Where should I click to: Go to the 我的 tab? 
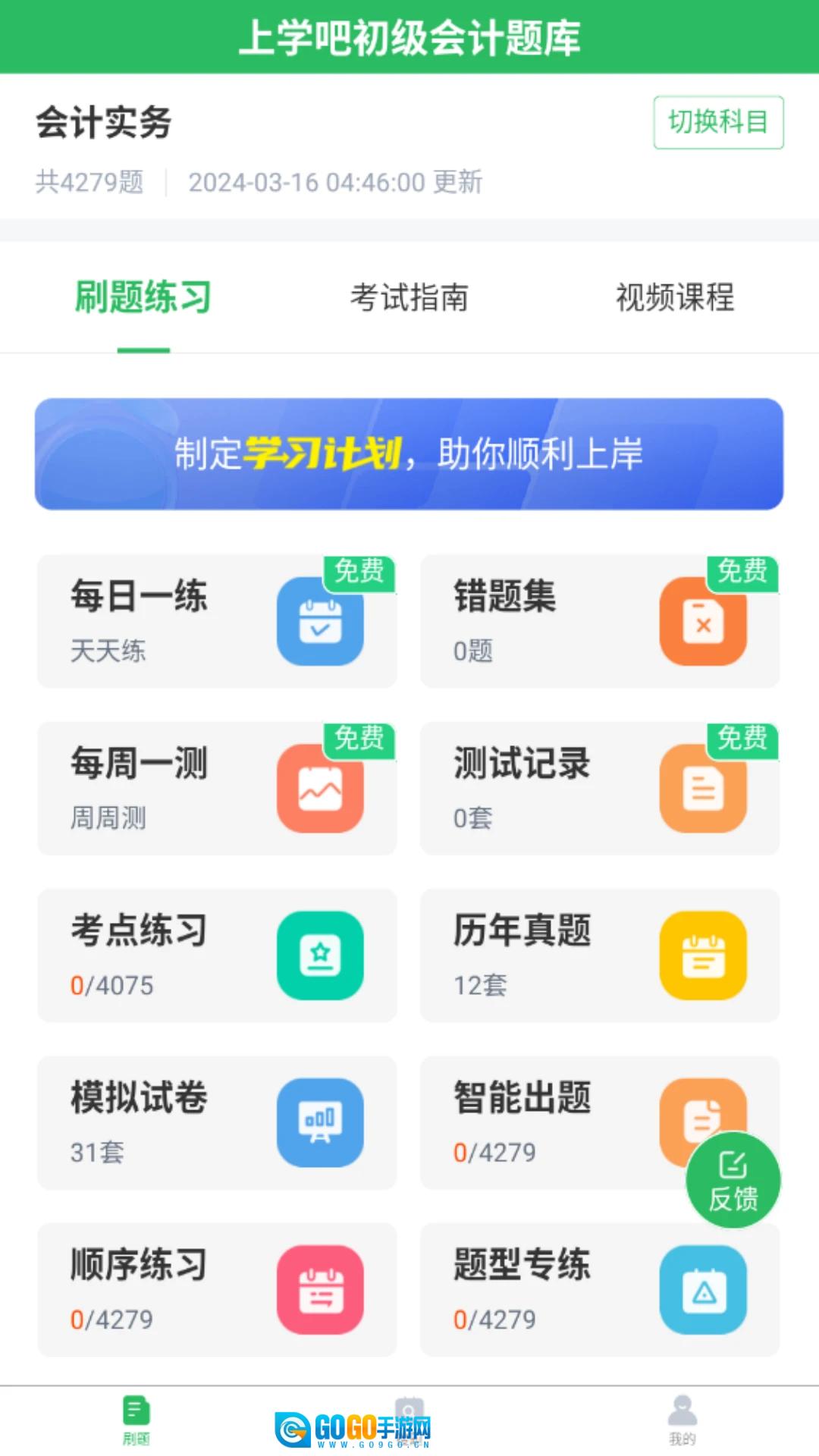[x=682, y=1420]
